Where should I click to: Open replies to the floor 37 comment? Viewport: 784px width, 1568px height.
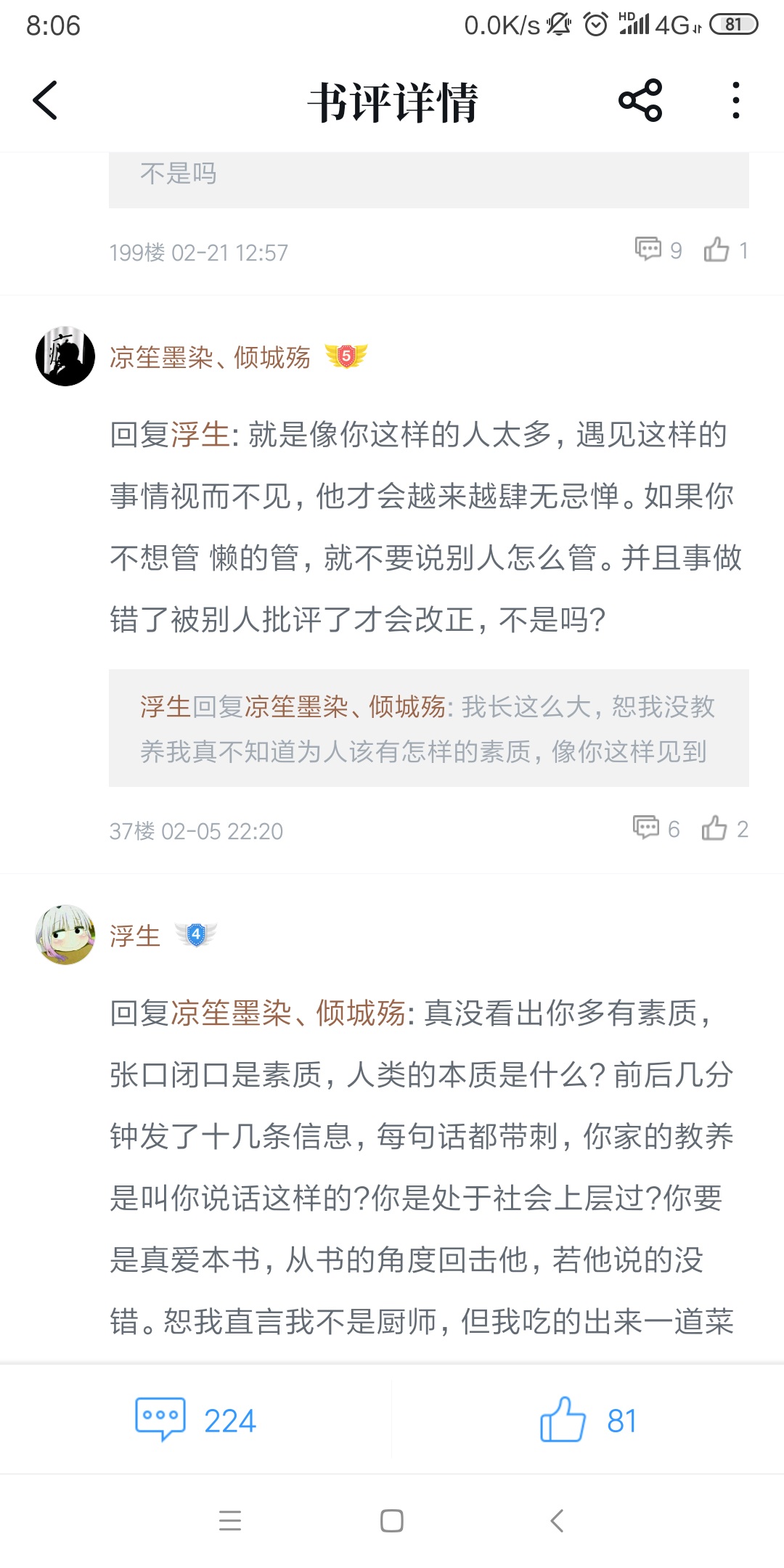(x=656, y=828)
